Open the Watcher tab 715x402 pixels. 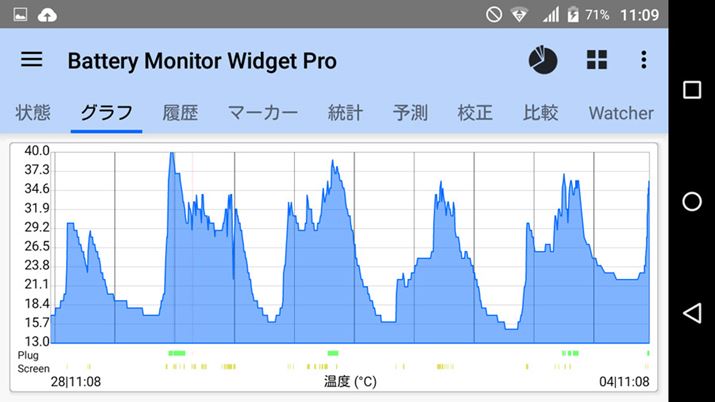(620, 113)
